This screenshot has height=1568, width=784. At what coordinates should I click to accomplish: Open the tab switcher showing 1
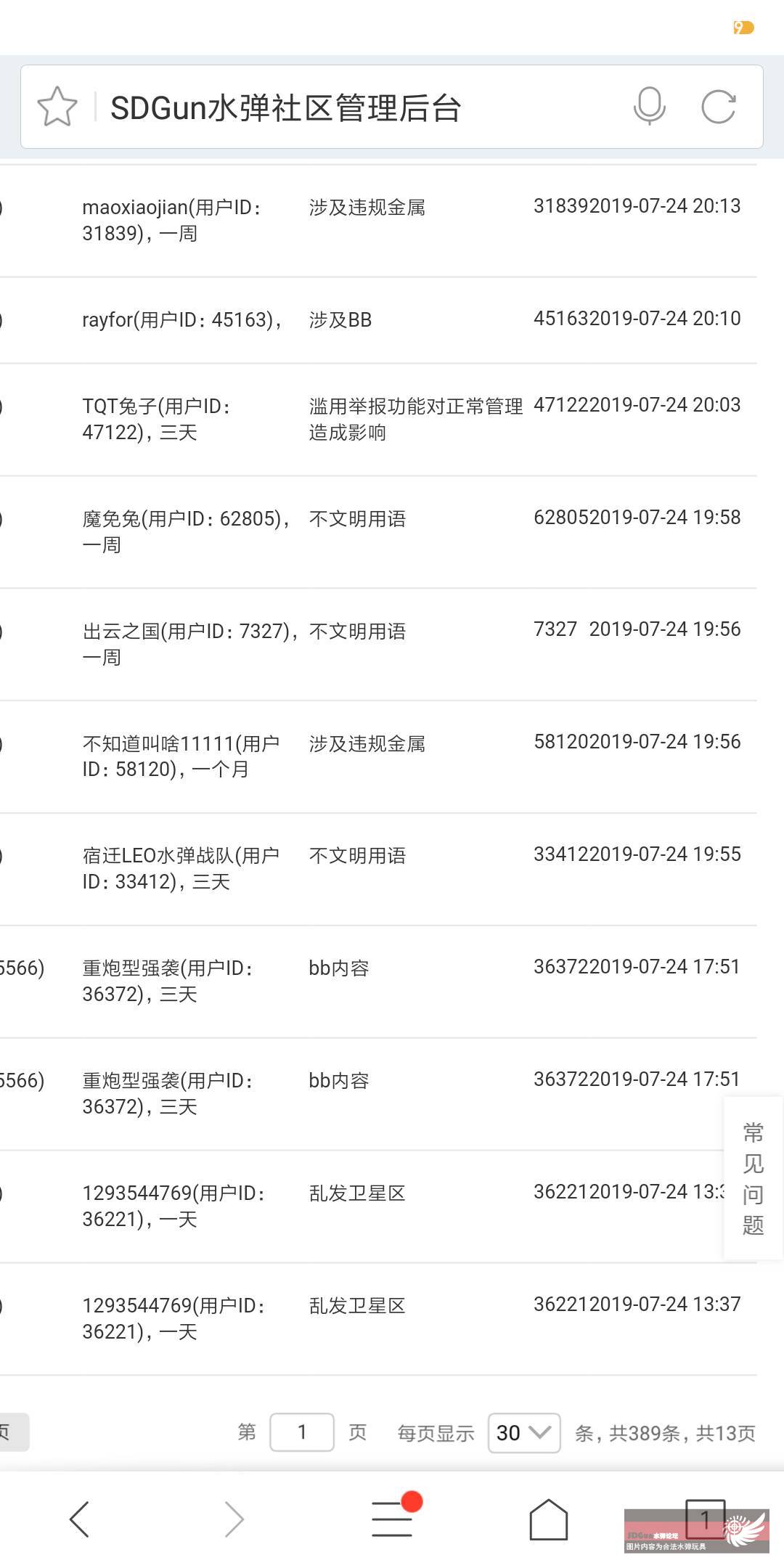(705, 1519)
